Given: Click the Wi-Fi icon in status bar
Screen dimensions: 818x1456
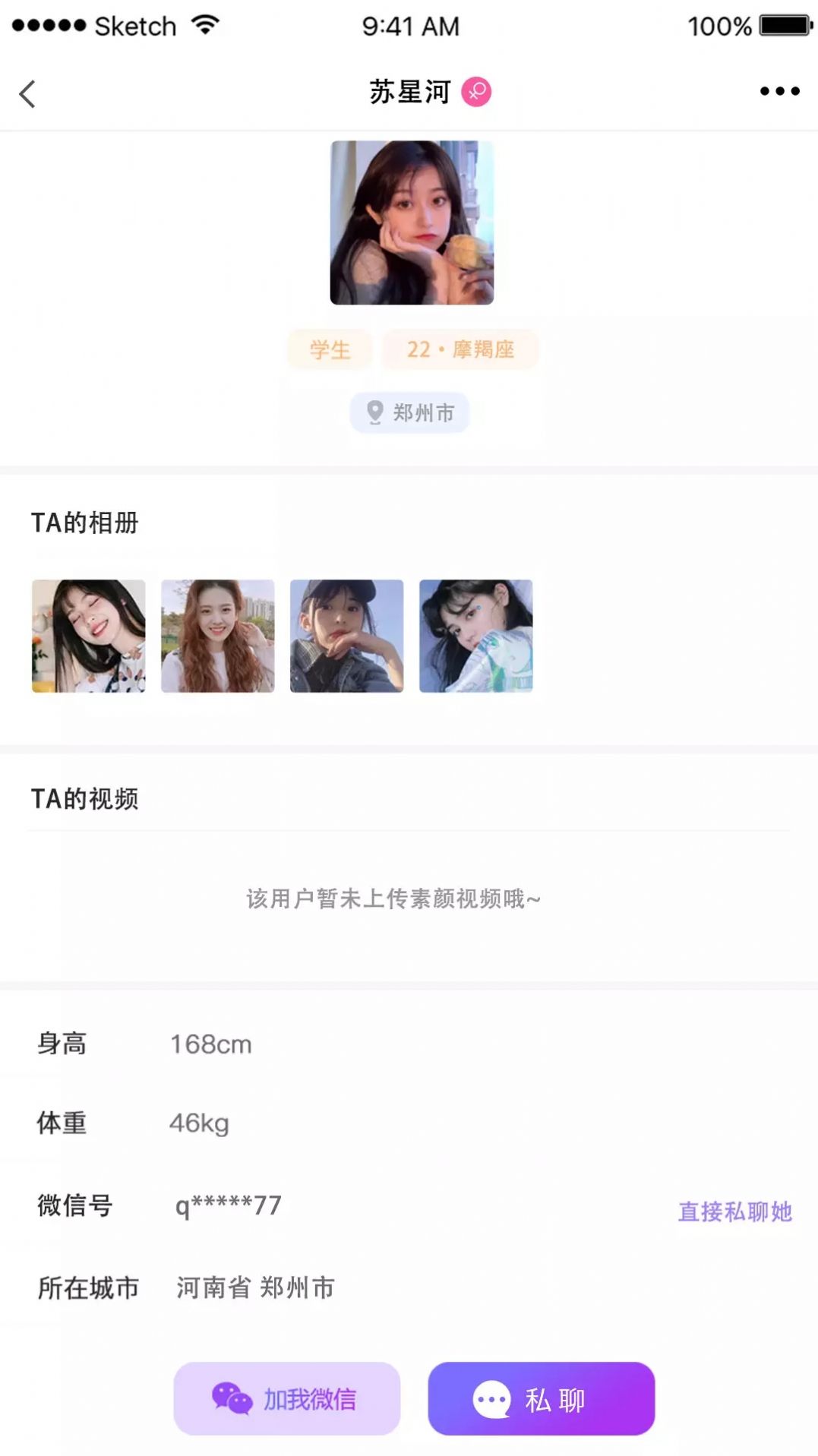Looking at the screenshot, I should [x=207, y=23].
